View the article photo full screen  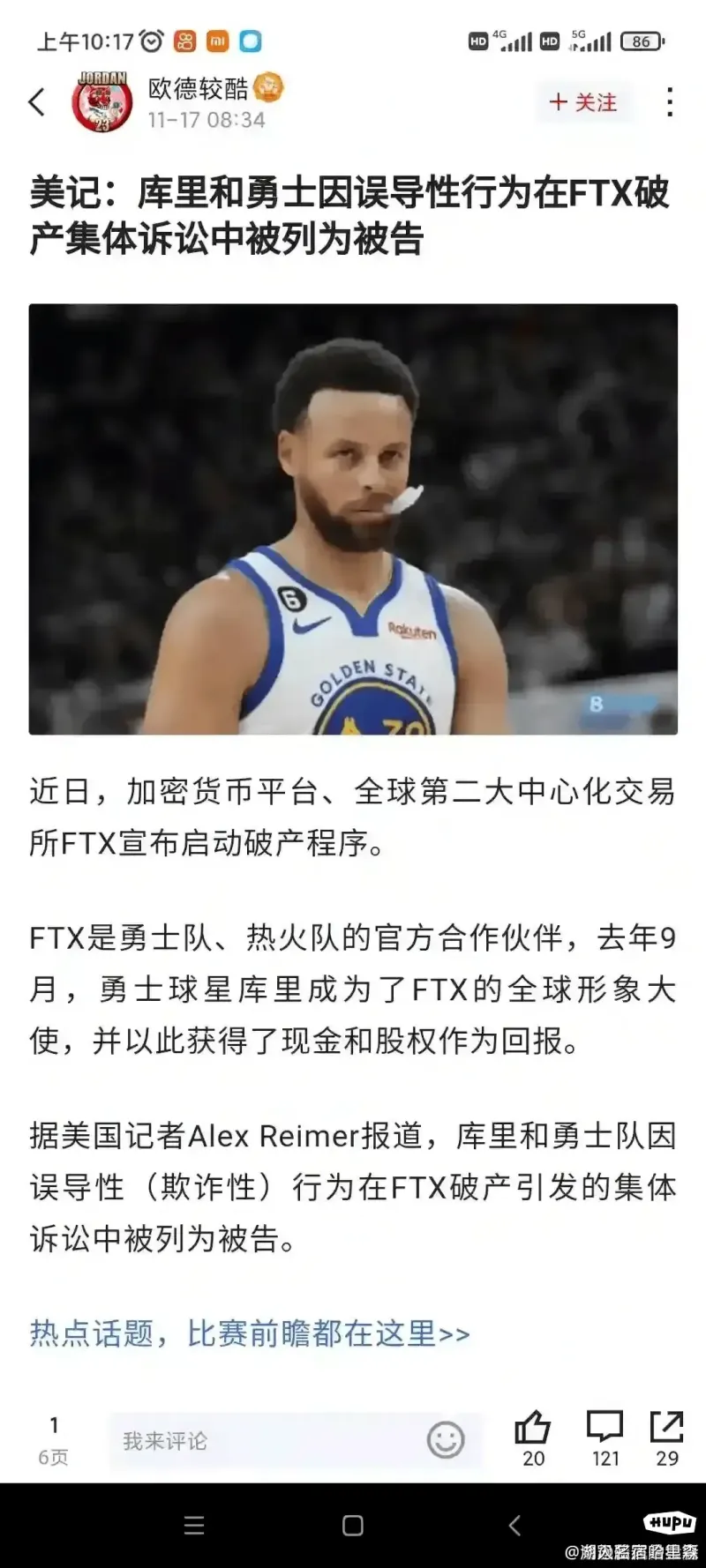pyautogui.click(x=353, y=519)
